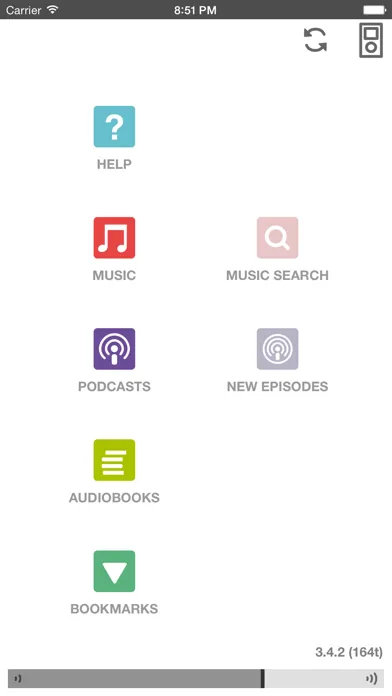
Task: Open the now playing iPod icon
Action: coord(371,40)
